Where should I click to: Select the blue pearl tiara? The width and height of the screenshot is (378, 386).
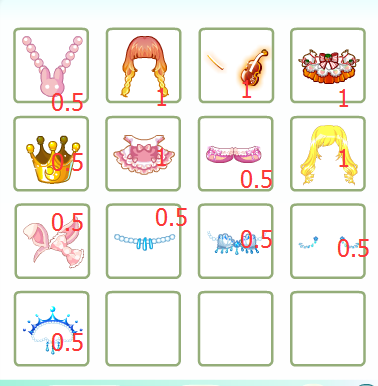[52, 329]
